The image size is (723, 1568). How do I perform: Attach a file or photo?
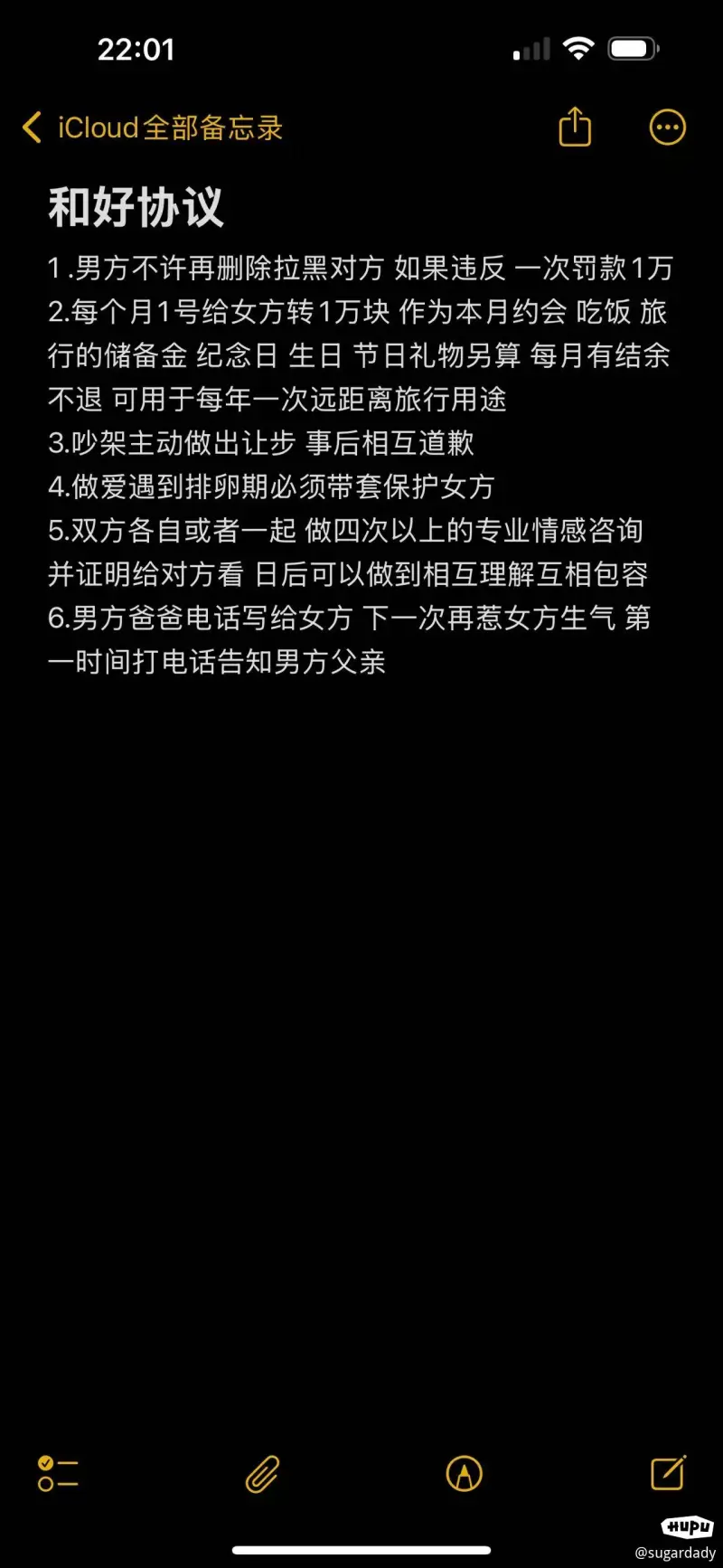coord(262,1474)
